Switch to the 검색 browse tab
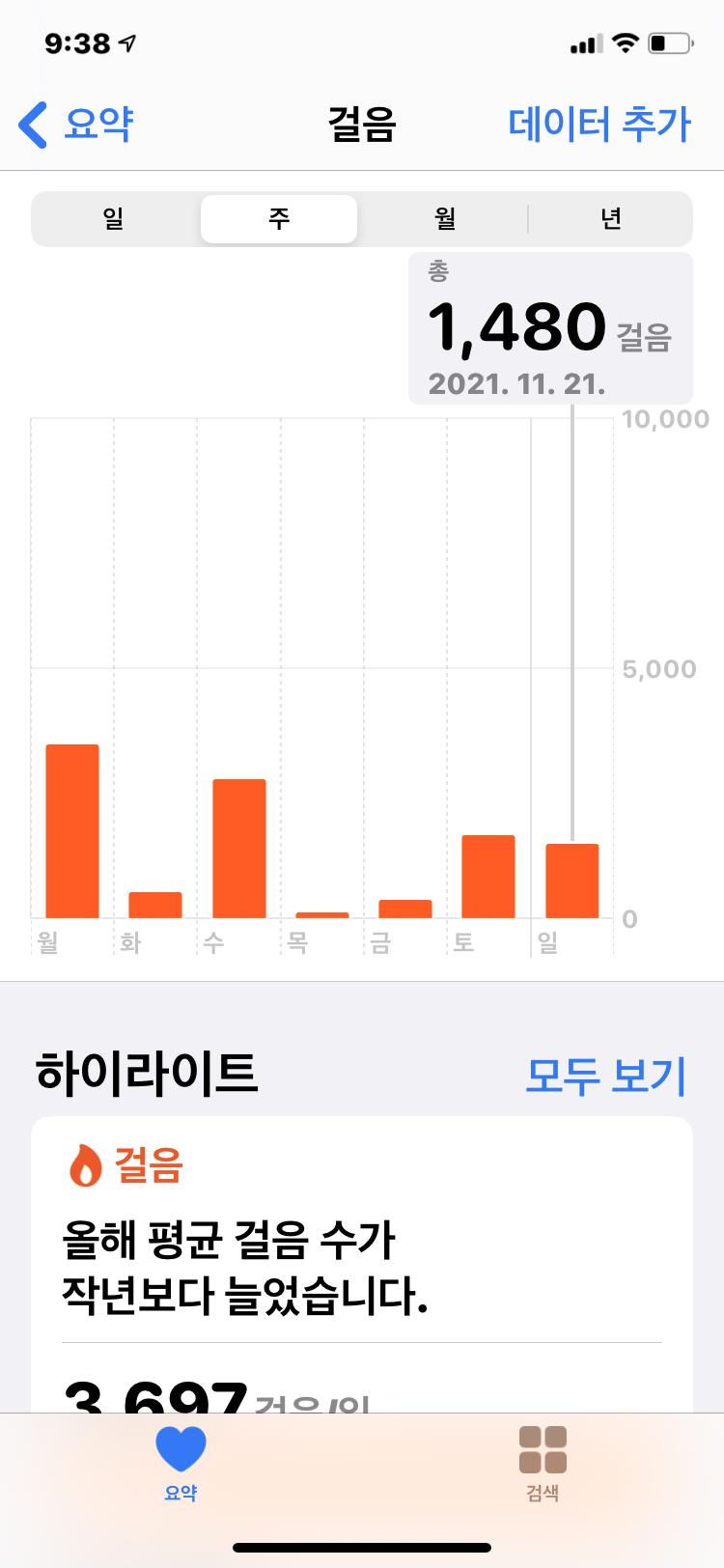Image resolution: width=724 pixels, height=1568 pixels. pos(543,1463)
